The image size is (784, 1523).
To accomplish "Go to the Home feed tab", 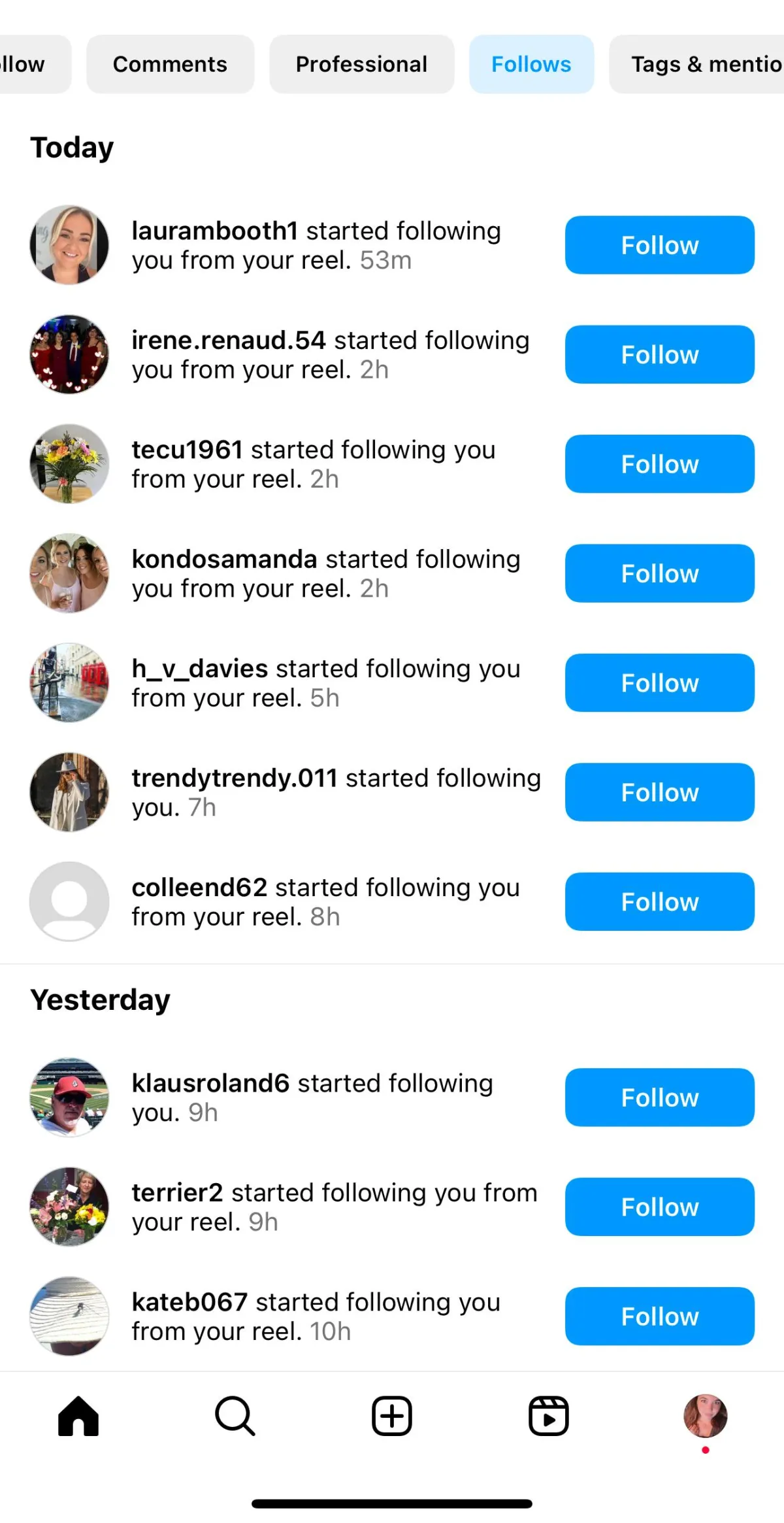I will (x=78, y=1416).
